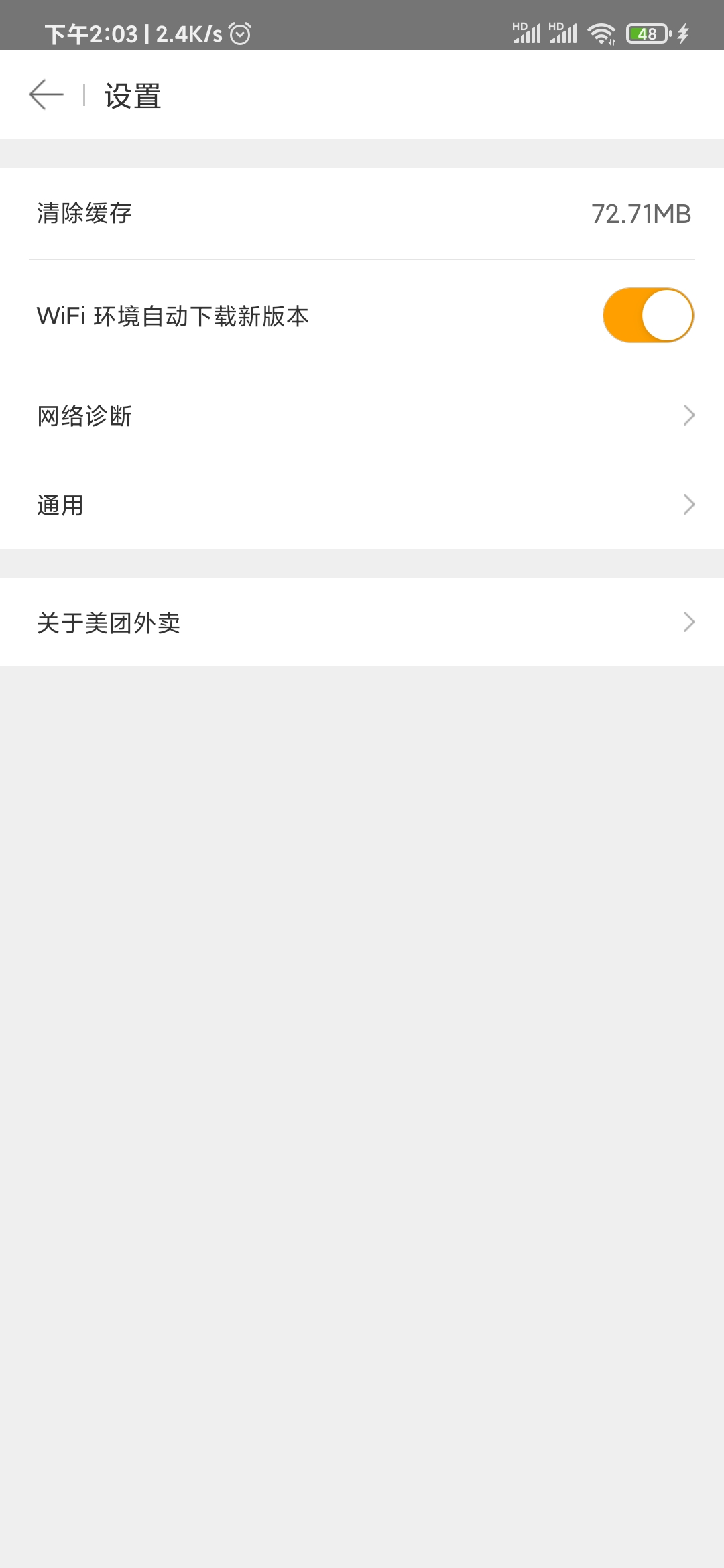Screen dimensions: 724x1568
Task: Click the 72.71MB cache size value
Action: pyautogui.click(x=640, y=214)
